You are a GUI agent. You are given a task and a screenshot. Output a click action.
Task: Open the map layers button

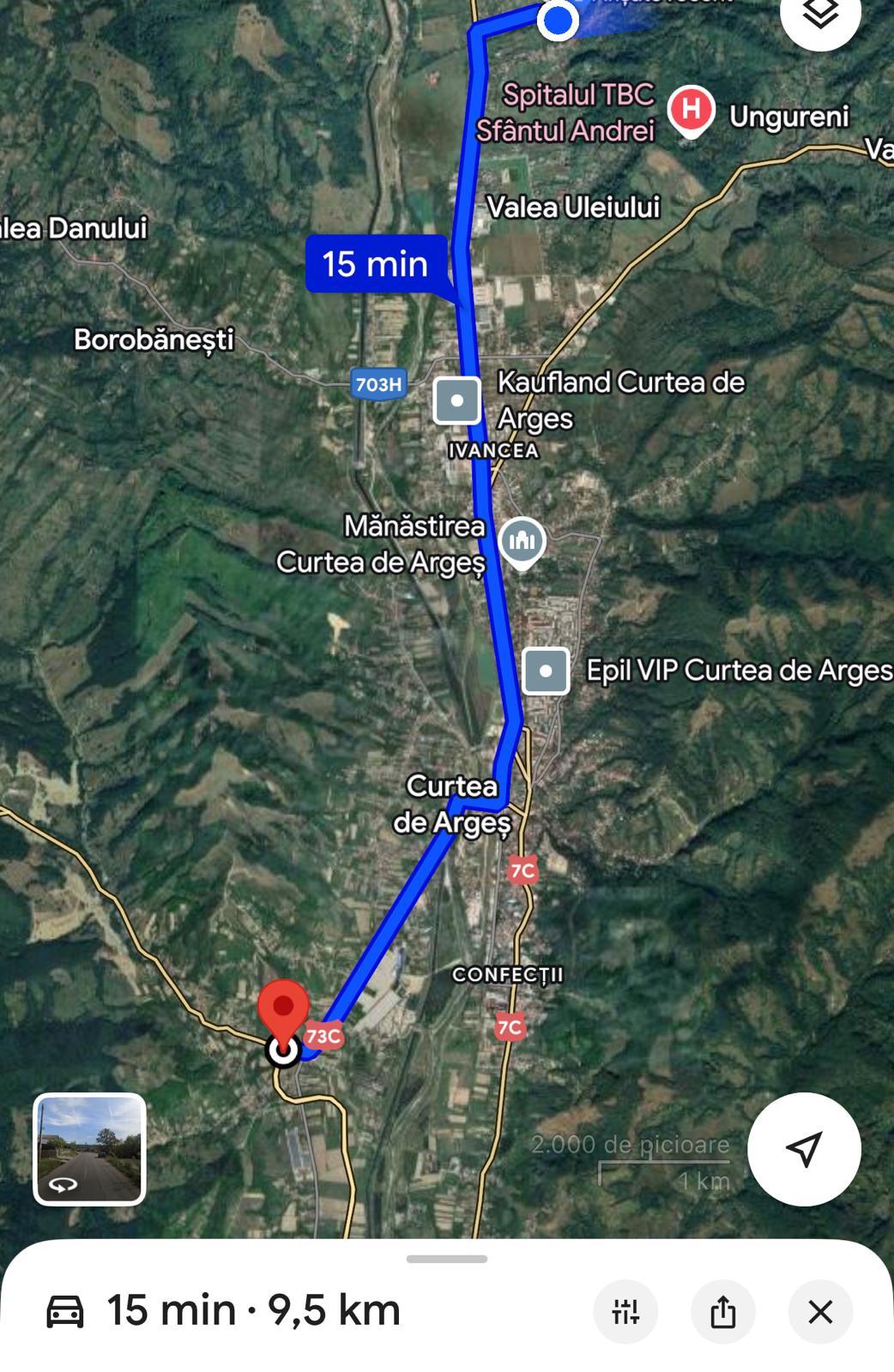(820, 15)
